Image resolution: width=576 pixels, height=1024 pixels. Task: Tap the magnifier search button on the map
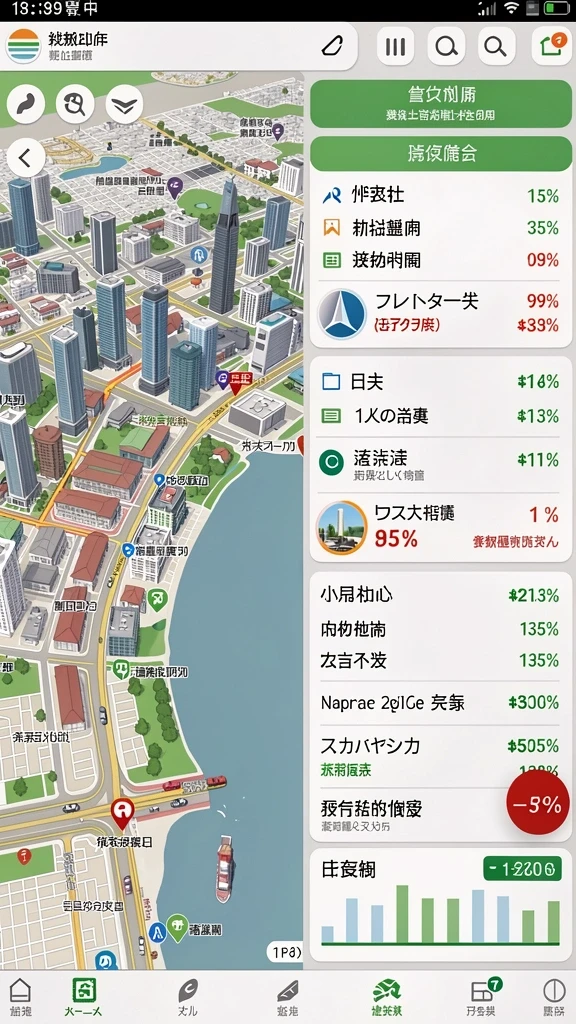(x=75, y=104)
